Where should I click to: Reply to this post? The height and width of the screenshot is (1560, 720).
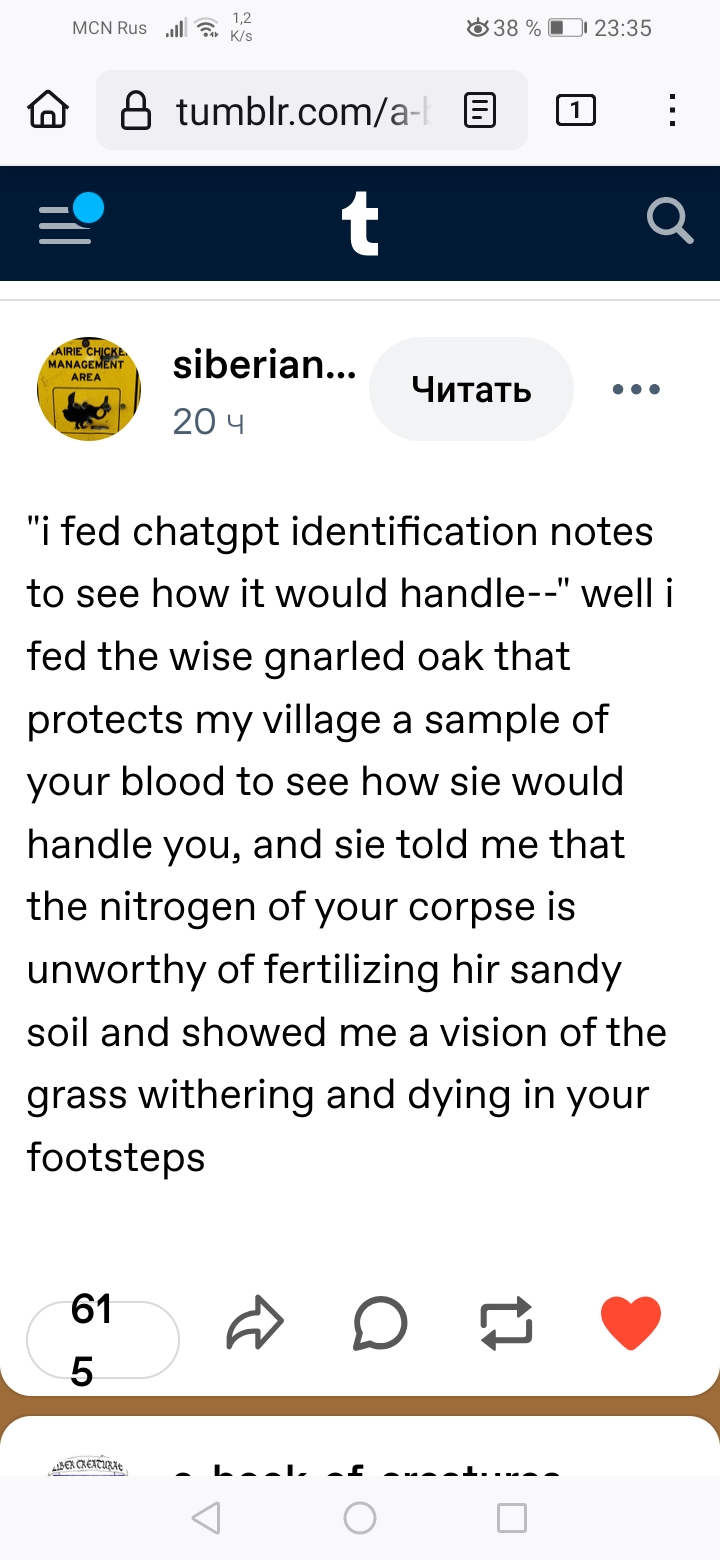click(x=380, y=1324)
